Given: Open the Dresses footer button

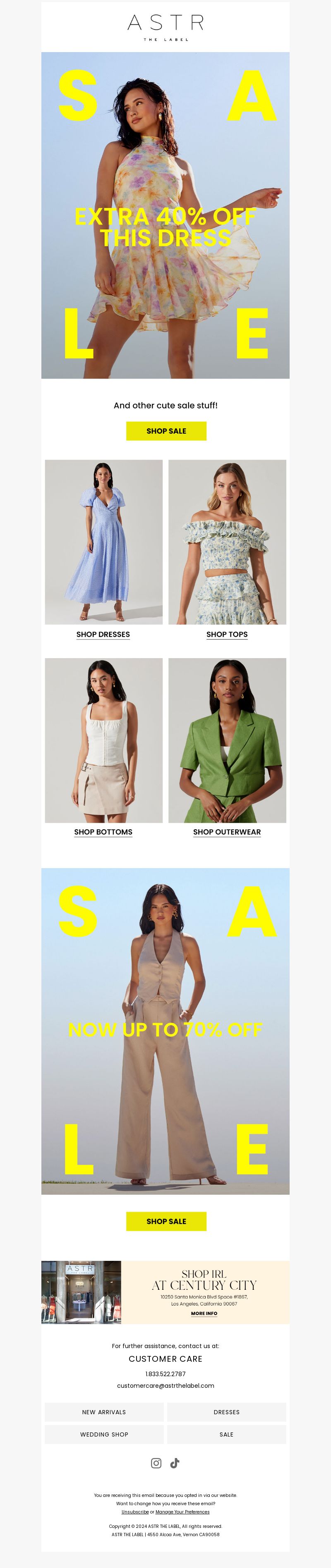Looking at the screenshot, I should point(226,1412).
